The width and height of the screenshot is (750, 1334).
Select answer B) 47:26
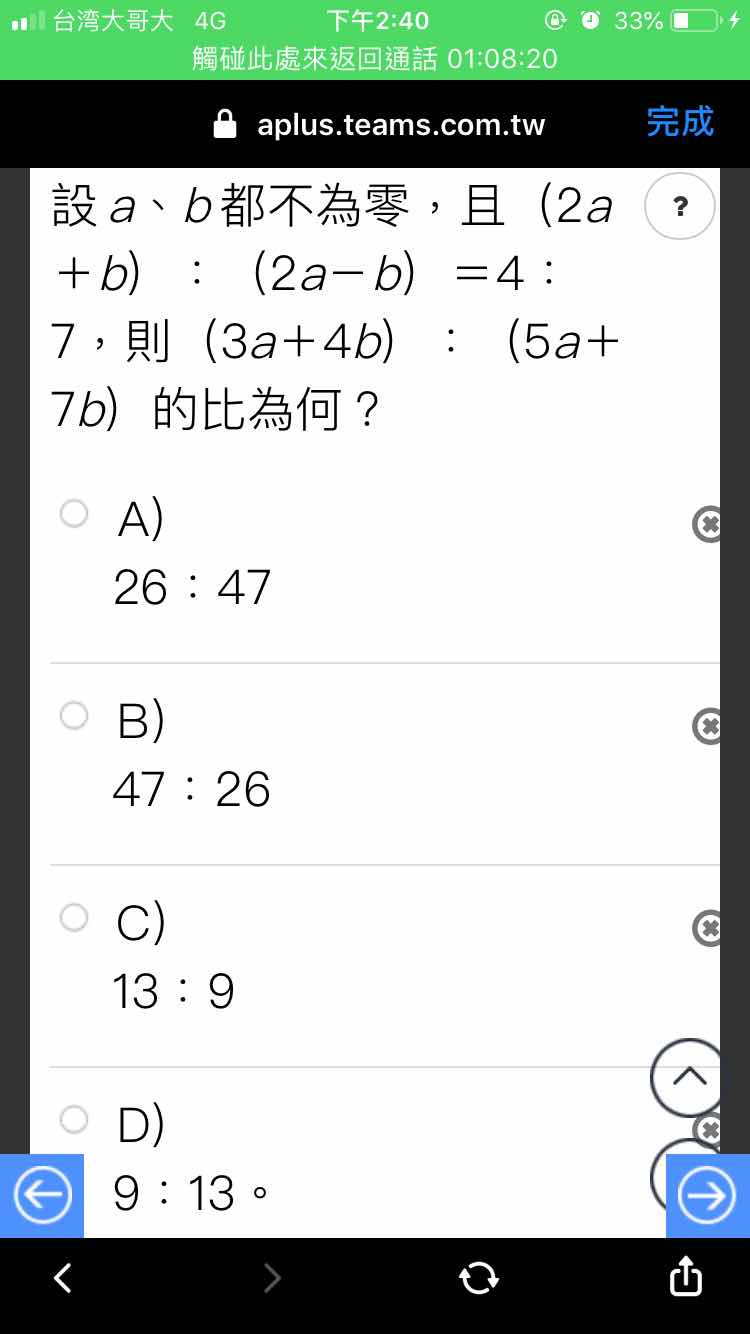pos(74,715)
